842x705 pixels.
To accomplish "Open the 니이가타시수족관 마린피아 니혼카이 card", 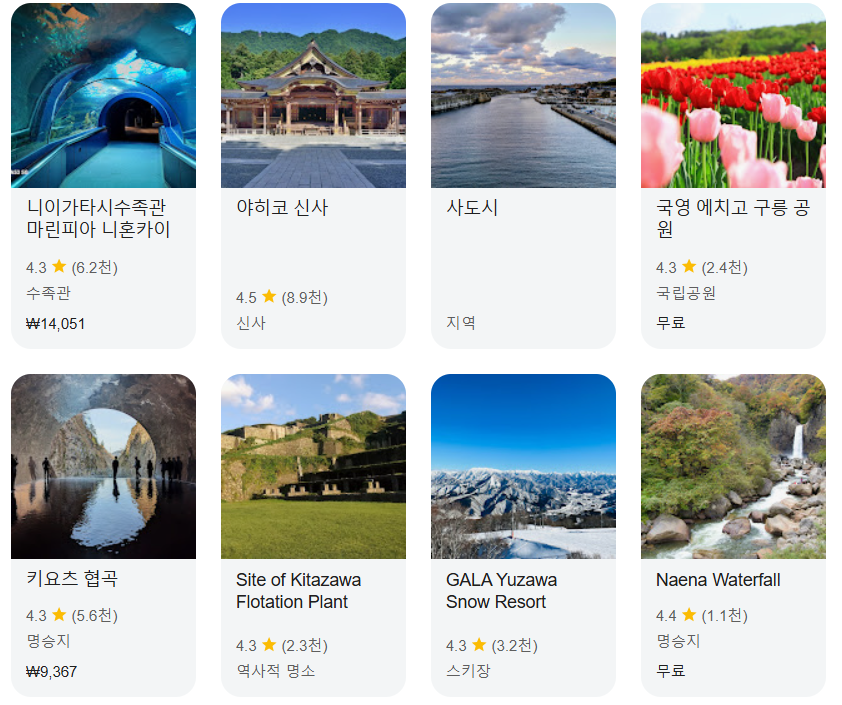I will pos(103,176).
